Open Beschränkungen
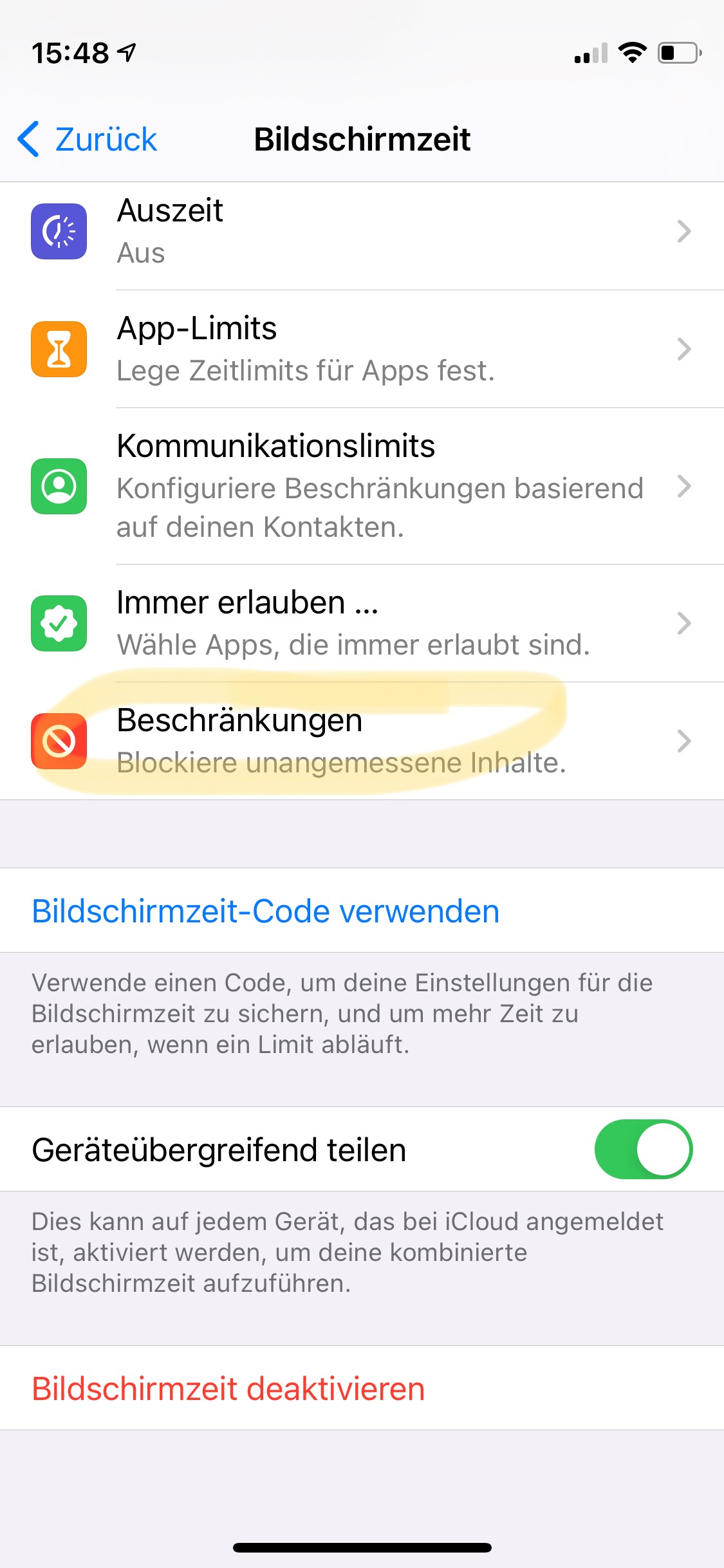The image size is (724, 1568). click(x=362, y=741)
